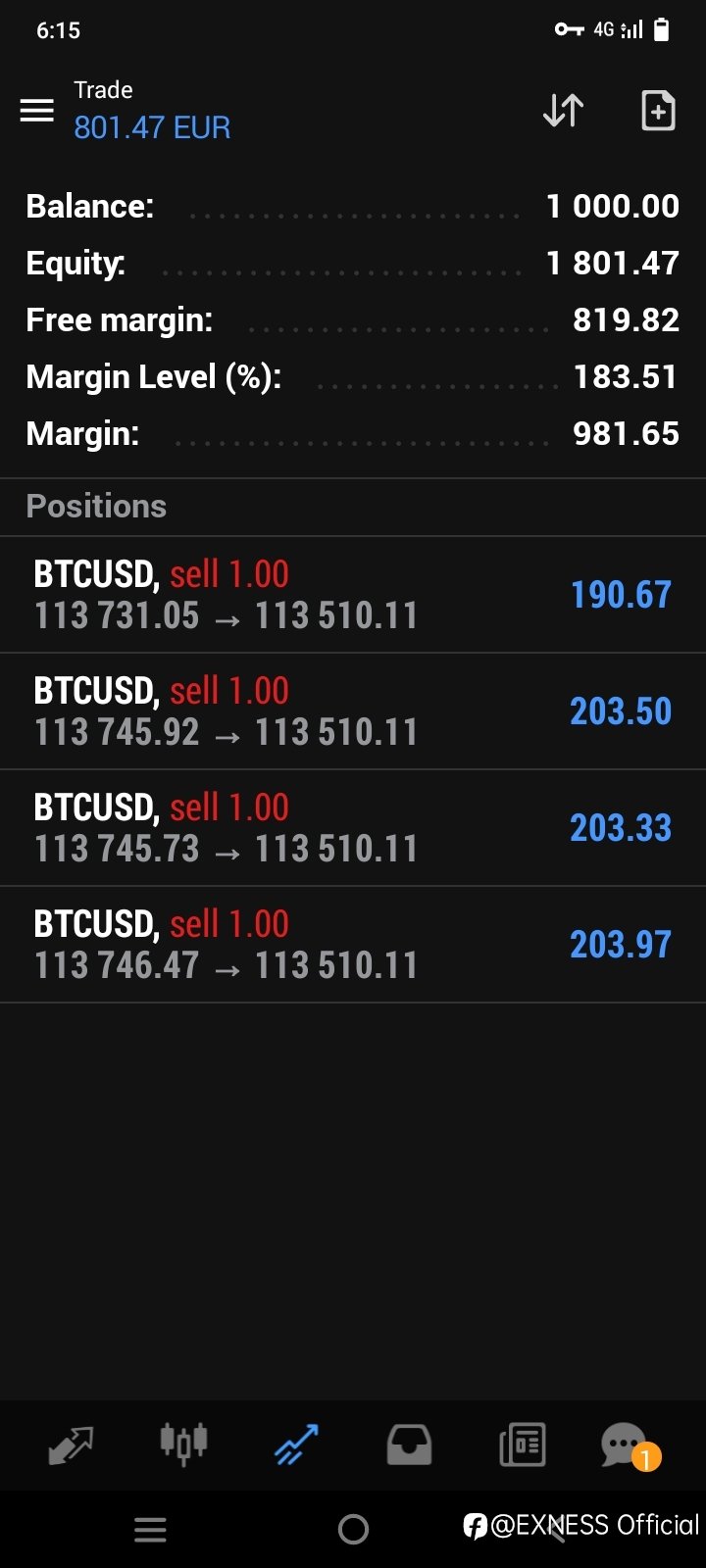The height and width of the screenshot is (1568, 706).
Task: Tap the sort positions arrows icon
Action: point(564,110)
